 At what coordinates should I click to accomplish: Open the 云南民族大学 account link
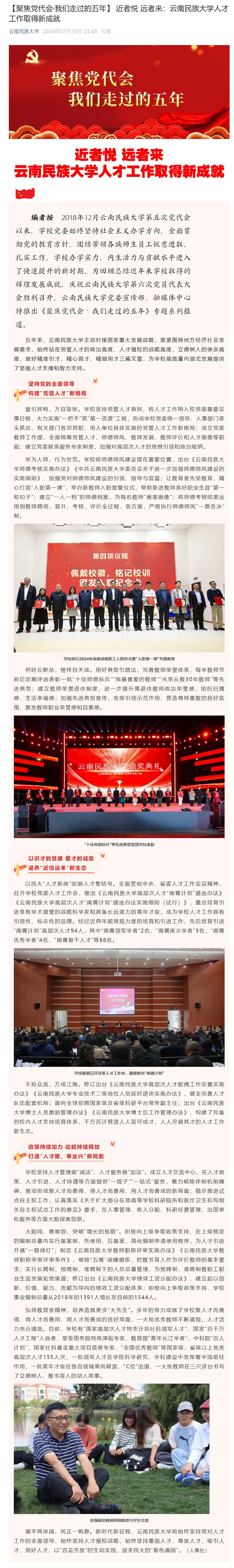click(x=24, y=31)
